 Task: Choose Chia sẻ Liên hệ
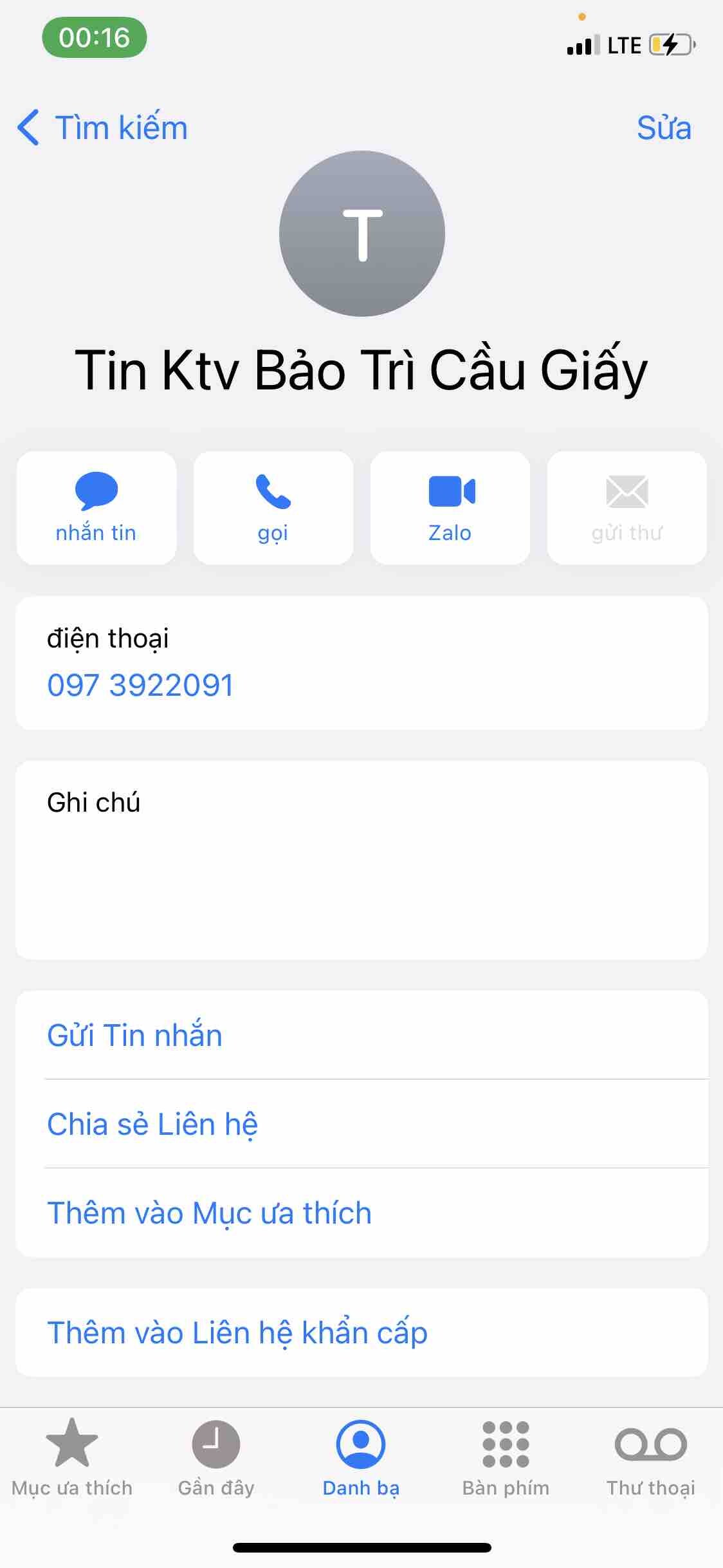click(x=152, y=1124)
